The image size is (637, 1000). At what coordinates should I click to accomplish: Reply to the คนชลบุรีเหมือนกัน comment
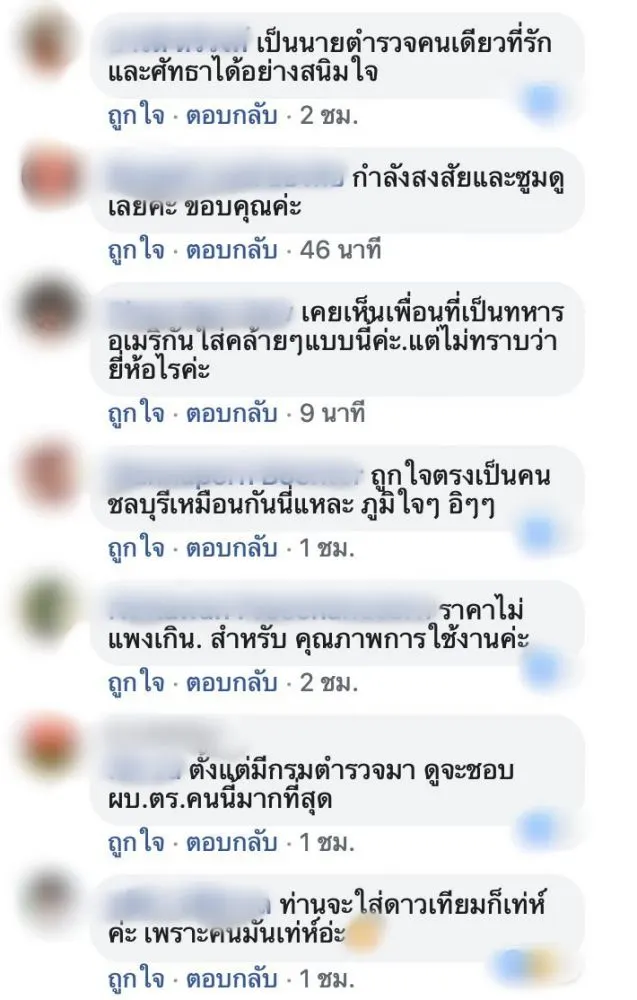(231, 548)
